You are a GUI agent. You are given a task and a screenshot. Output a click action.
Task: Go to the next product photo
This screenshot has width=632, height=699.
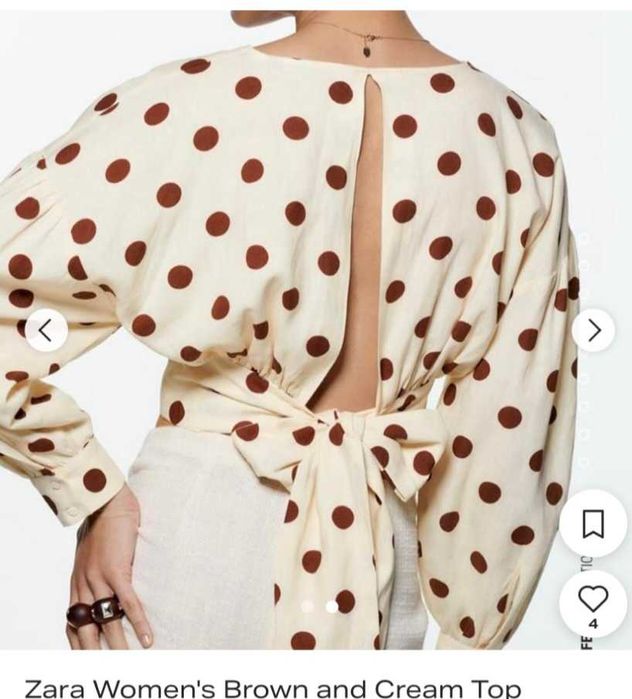594,330
